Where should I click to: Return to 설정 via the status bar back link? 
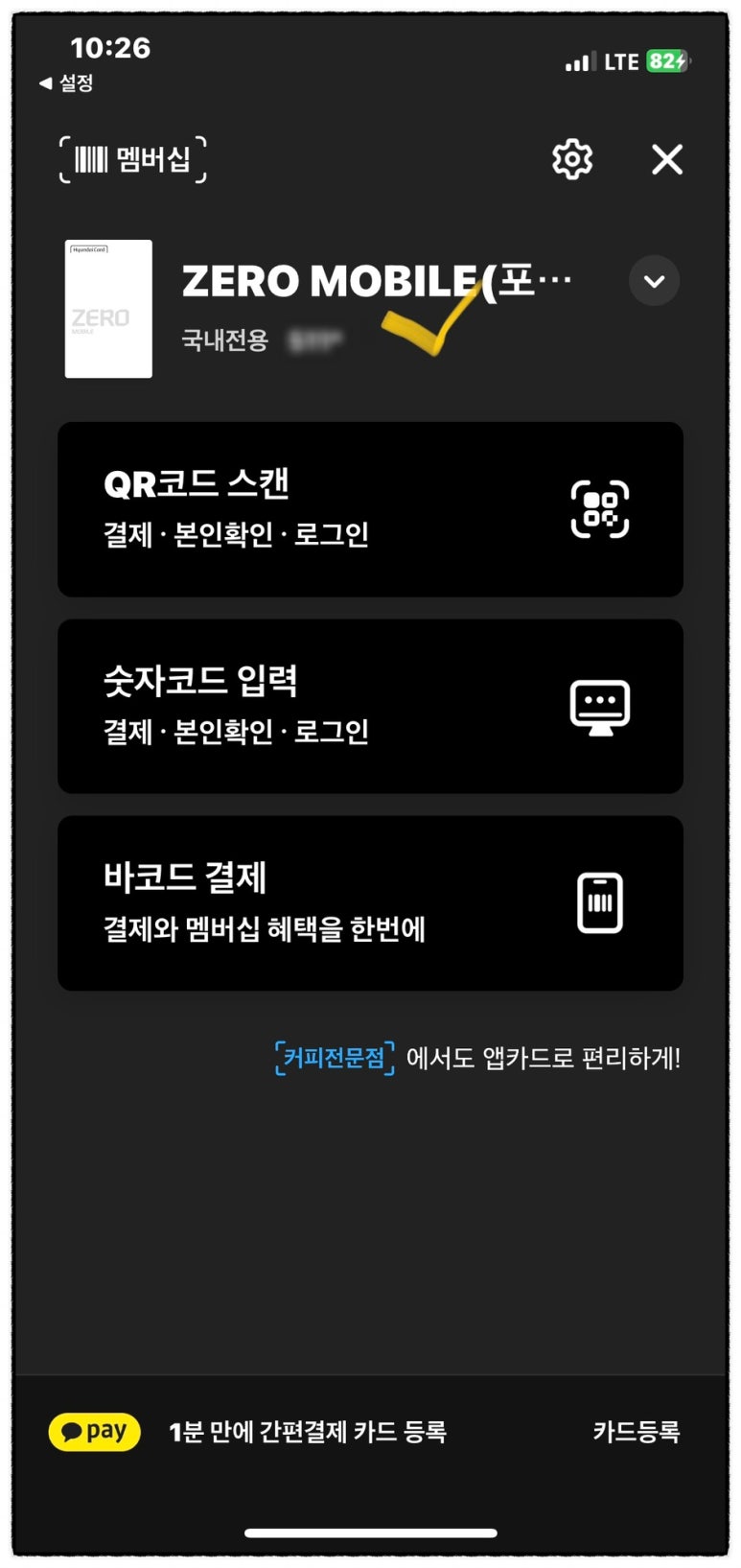tap(66, 83)
